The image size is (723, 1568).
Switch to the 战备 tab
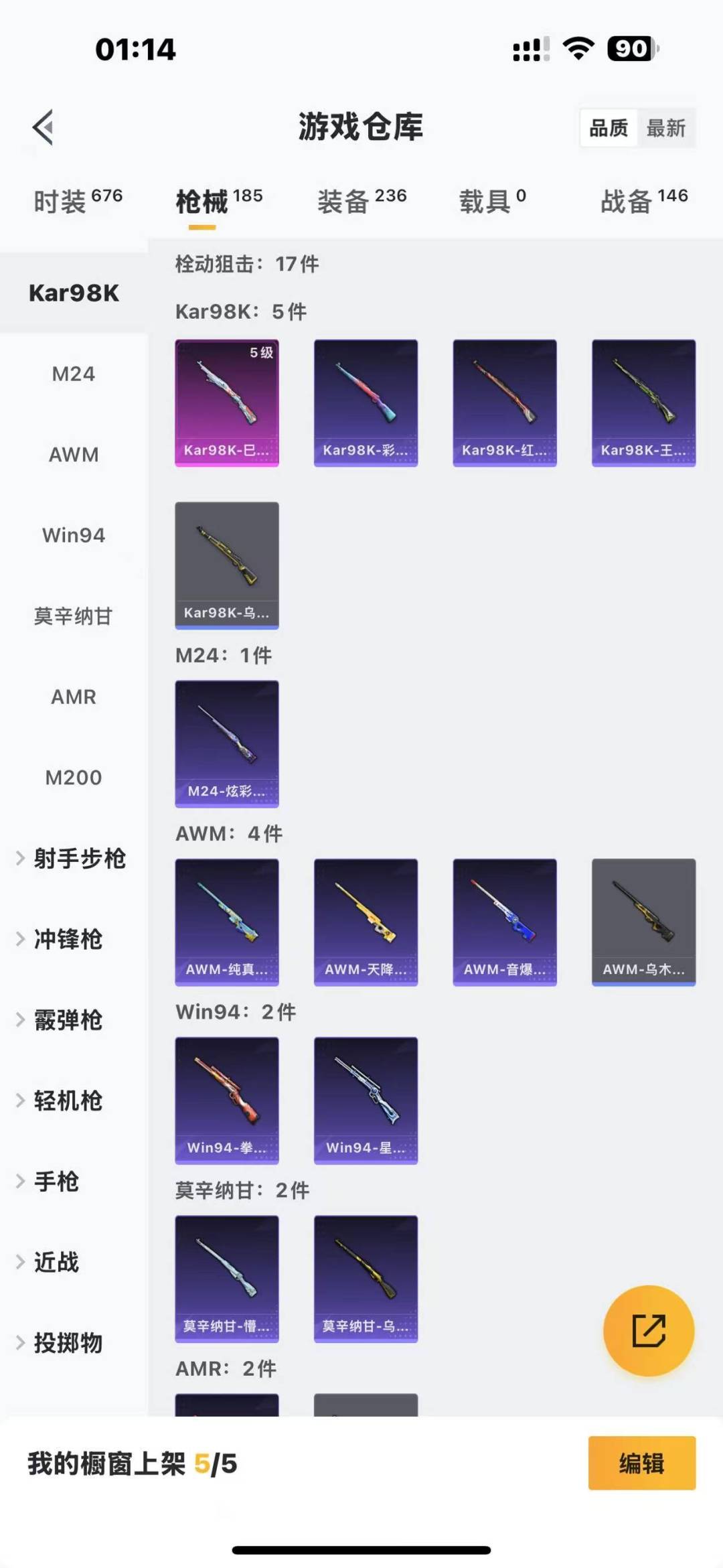[643, 201]
